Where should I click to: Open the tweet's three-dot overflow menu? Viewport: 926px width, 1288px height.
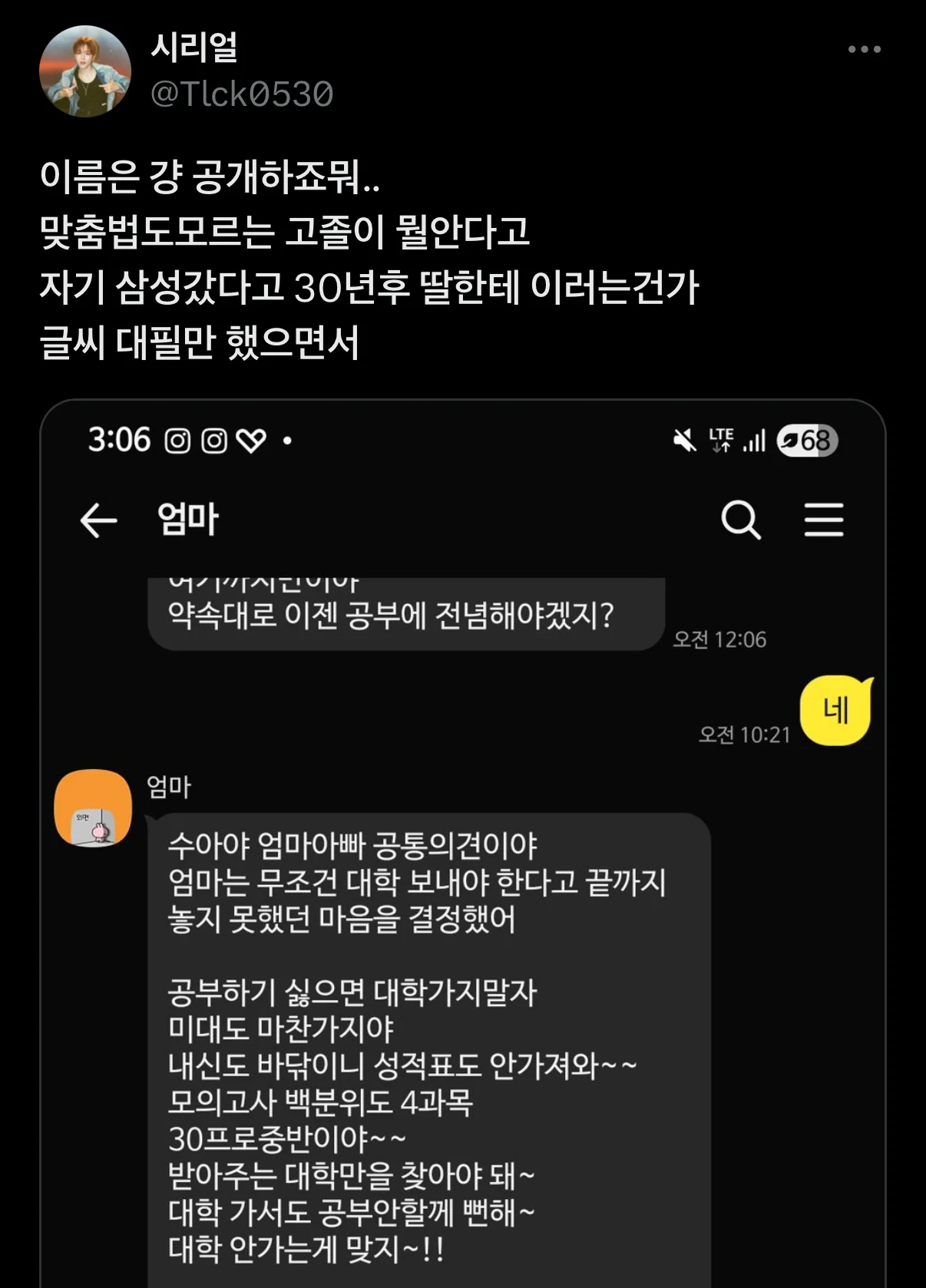864,49
